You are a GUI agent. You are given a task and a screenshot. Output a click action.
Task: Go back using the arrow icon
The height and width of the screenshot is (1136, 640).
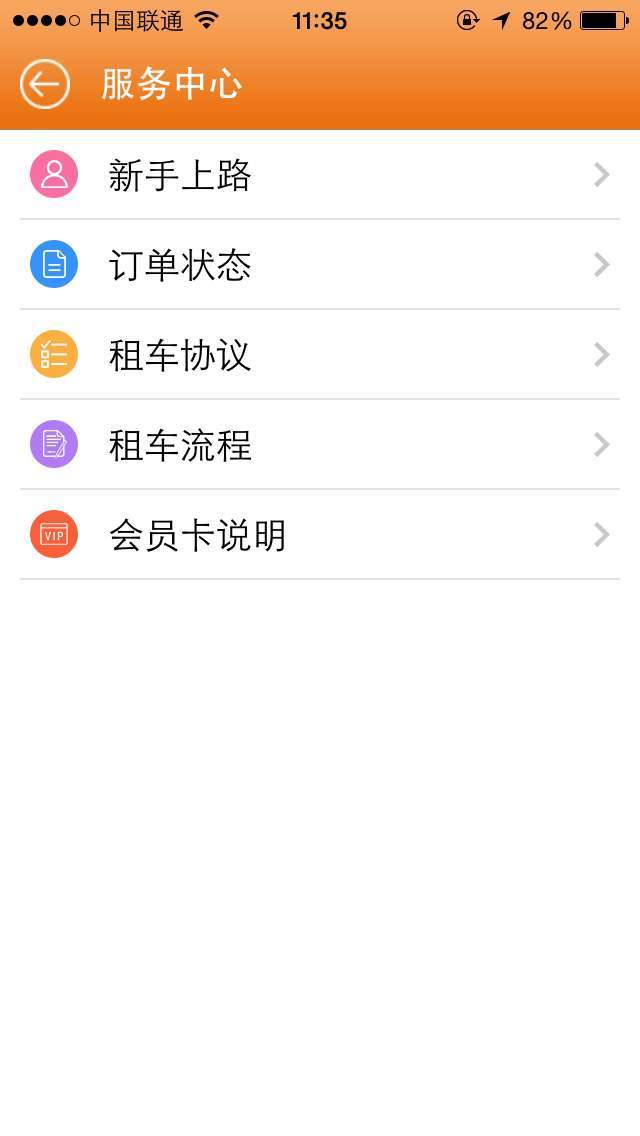[45, 84]
